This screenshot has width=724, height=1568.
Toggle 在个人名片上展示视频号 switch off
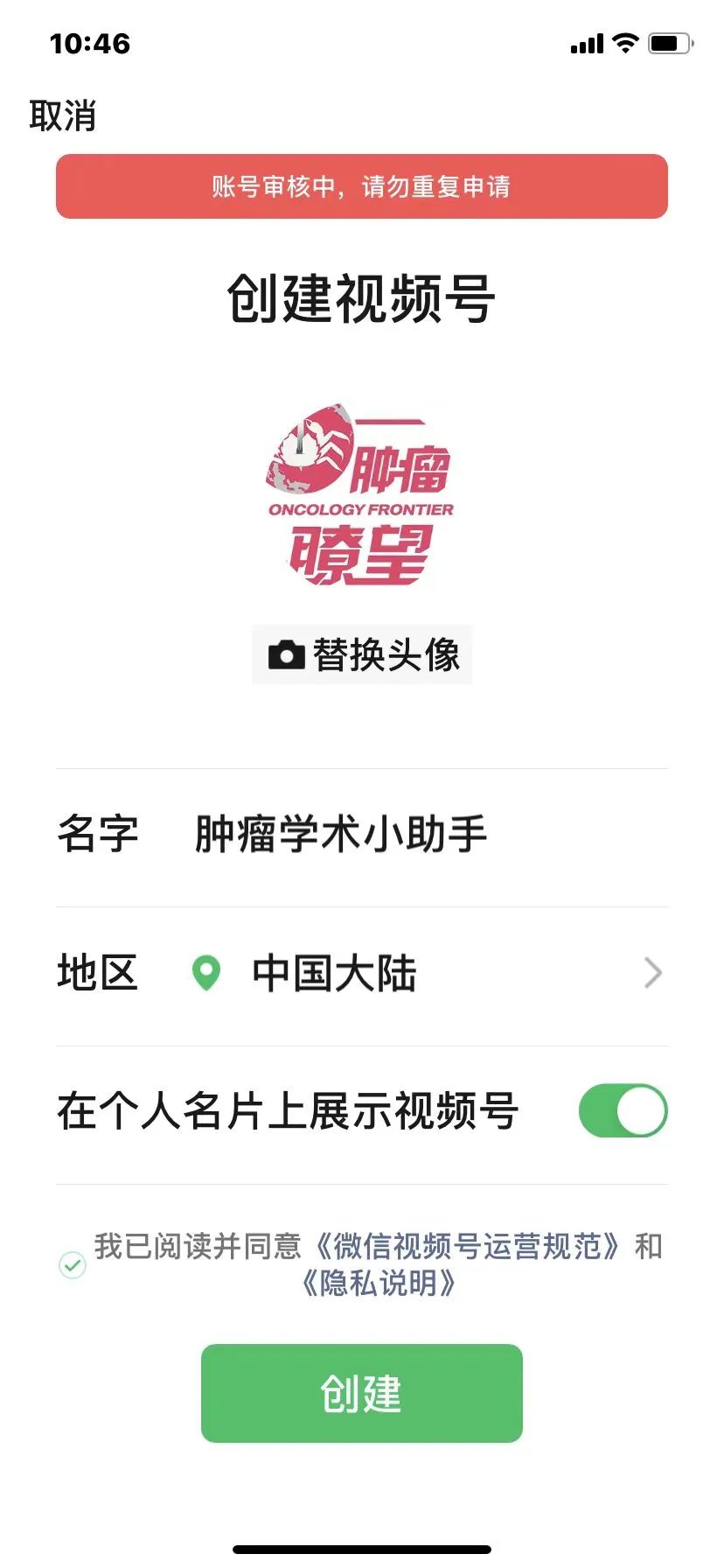[623, 1111]
